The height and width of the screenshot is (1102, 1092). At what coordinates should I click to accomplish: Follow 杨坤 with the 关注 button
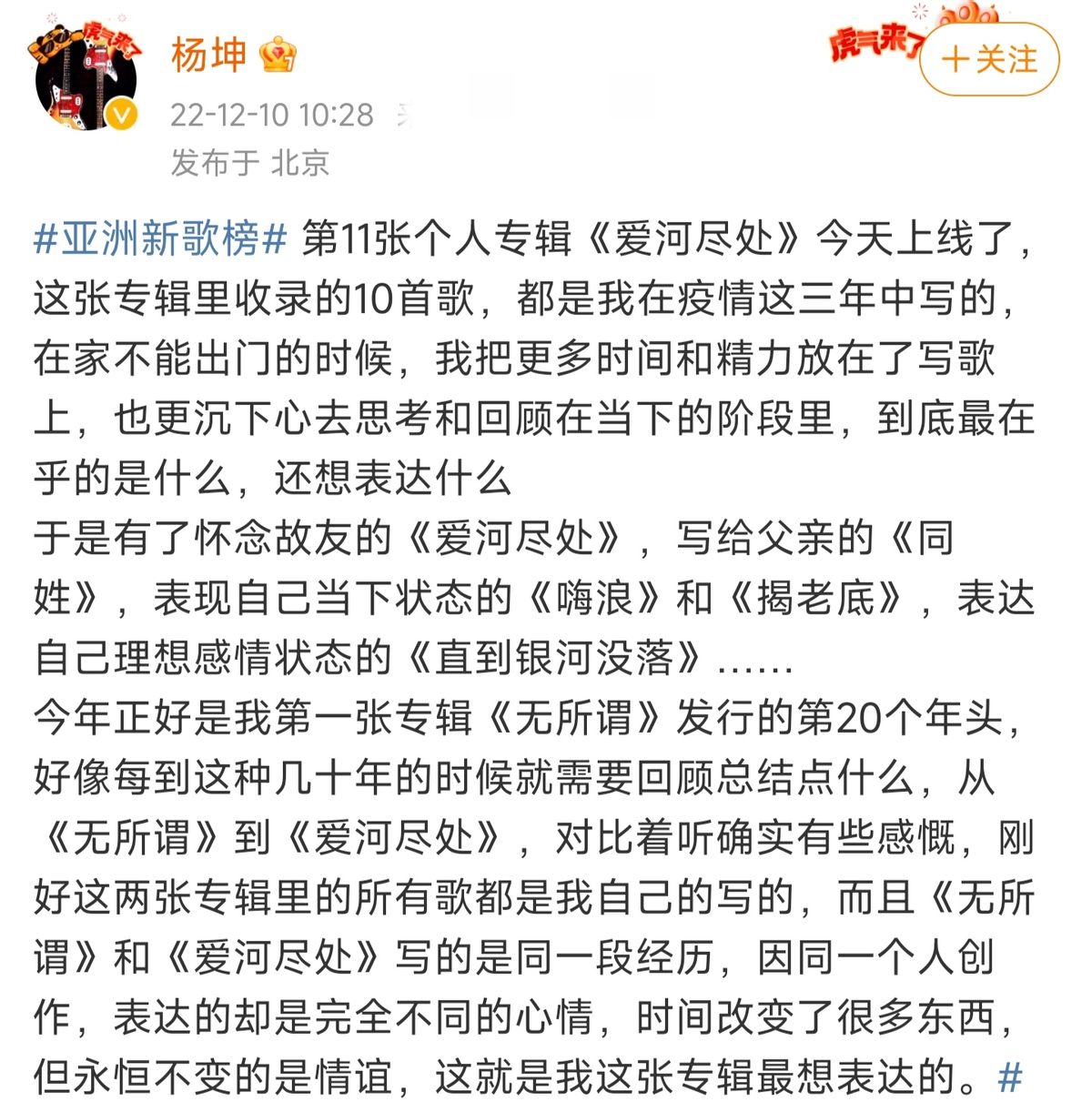point(989,60)
